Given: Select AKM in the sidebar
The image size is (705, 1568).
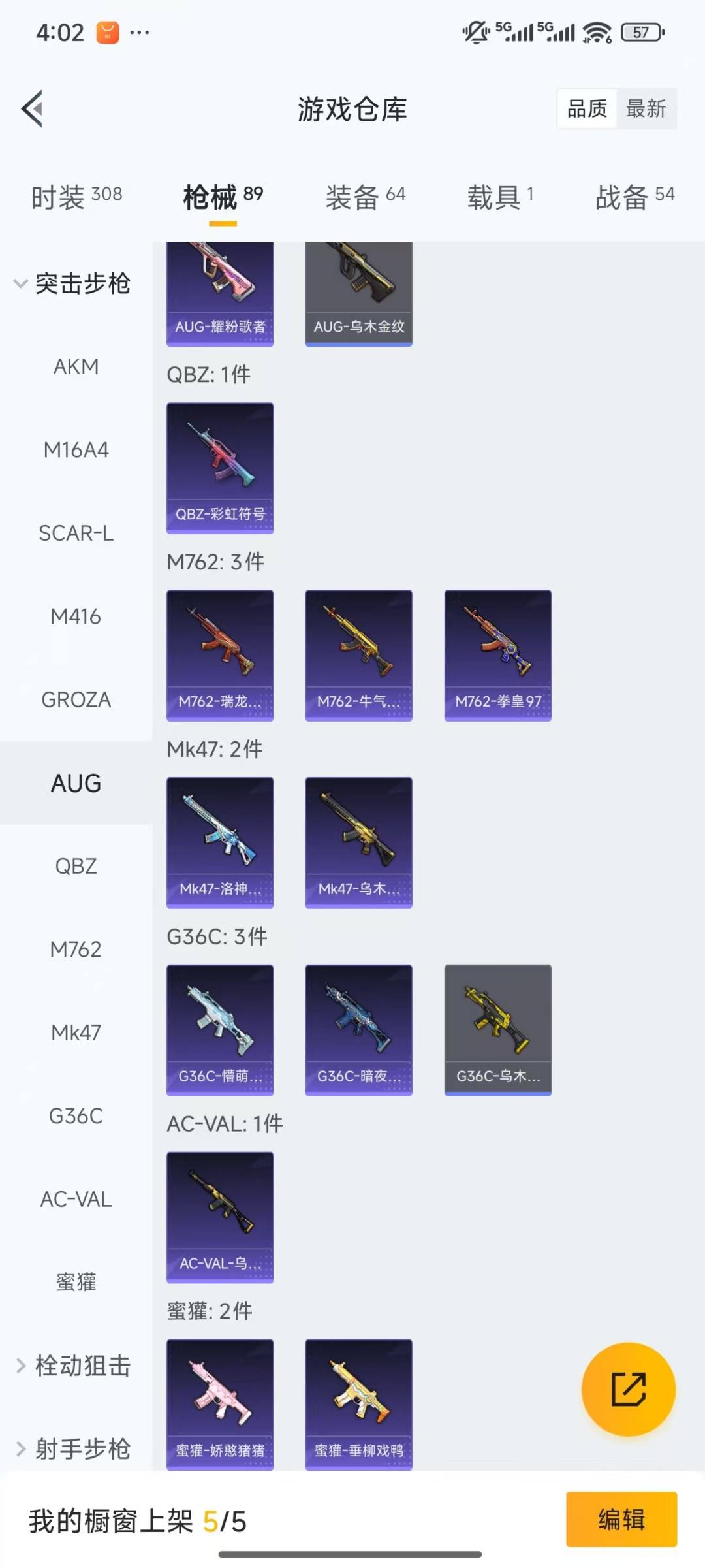Looking at the screenshot, I should [76, 366].
